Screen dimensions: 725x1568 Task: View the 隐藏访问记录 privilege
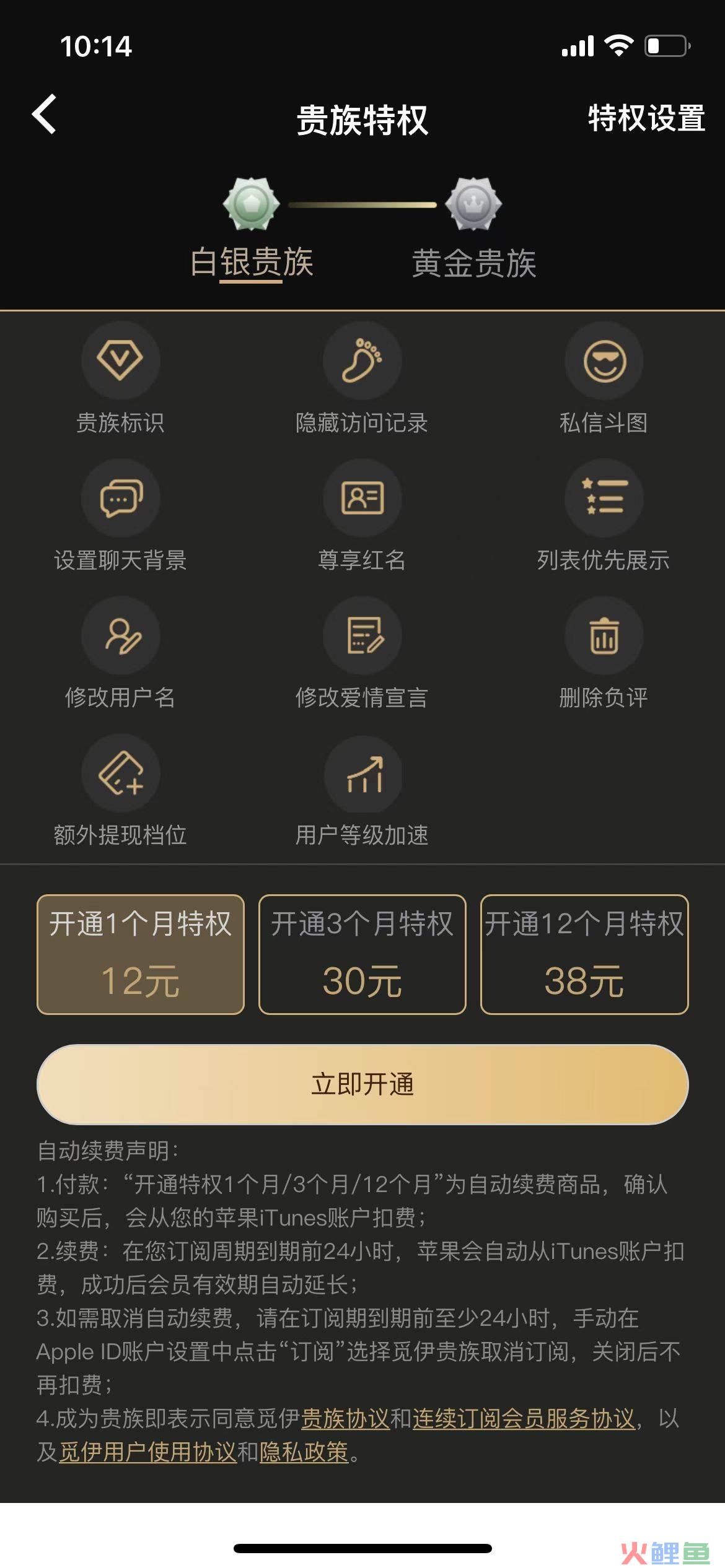362,378
